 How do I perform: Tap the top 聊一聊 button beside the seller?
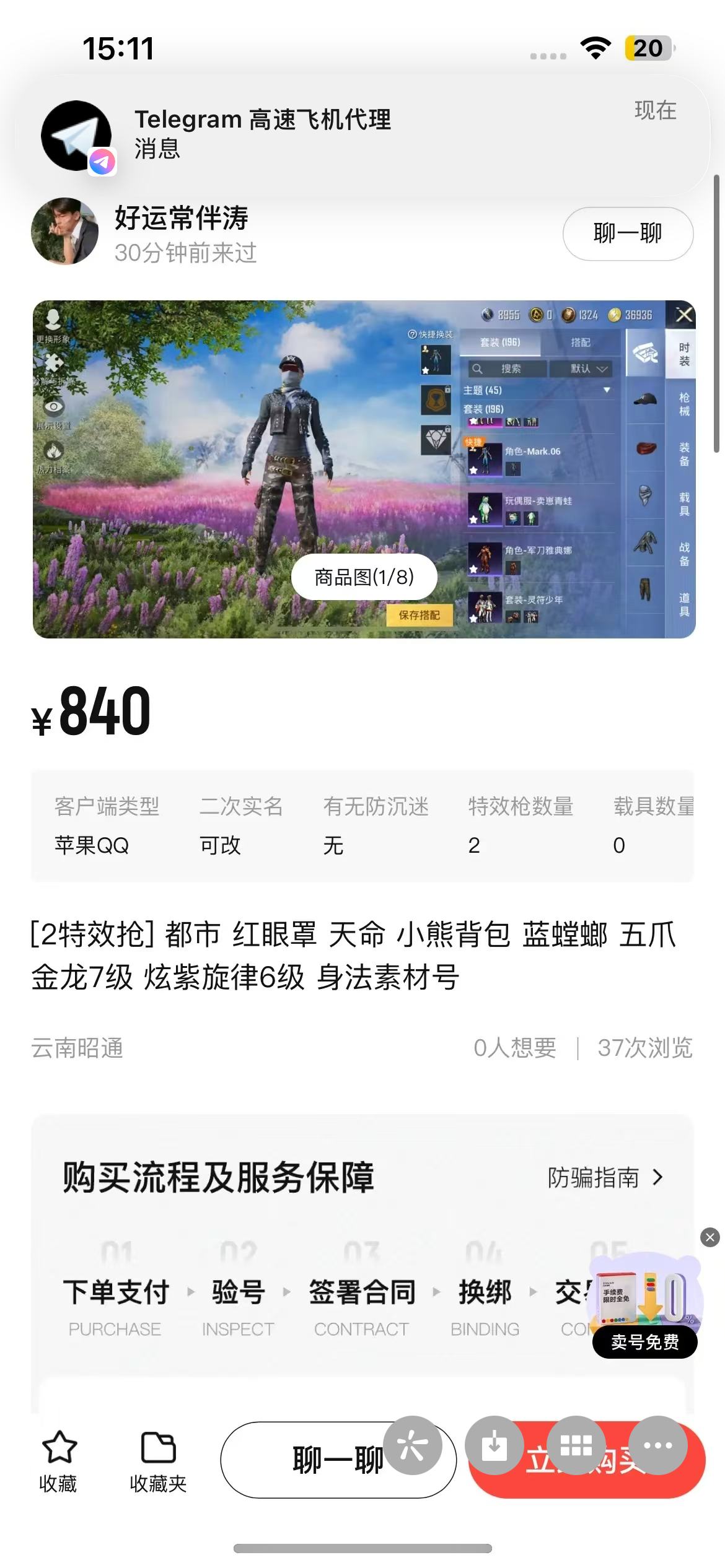[628, 233]
